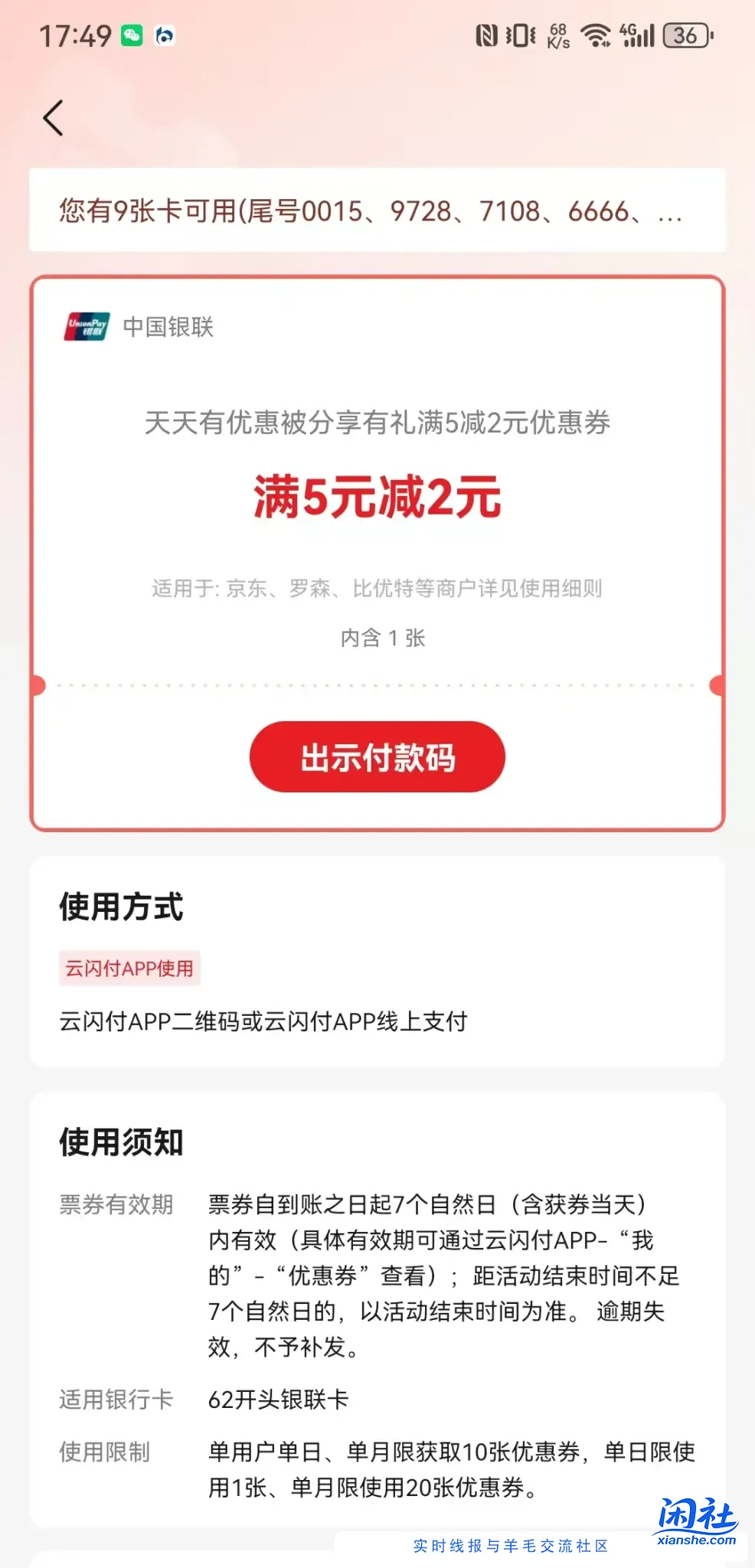Select the coupon title 满5元减2元
The image size is (755, 1568).
coord(377,498)
